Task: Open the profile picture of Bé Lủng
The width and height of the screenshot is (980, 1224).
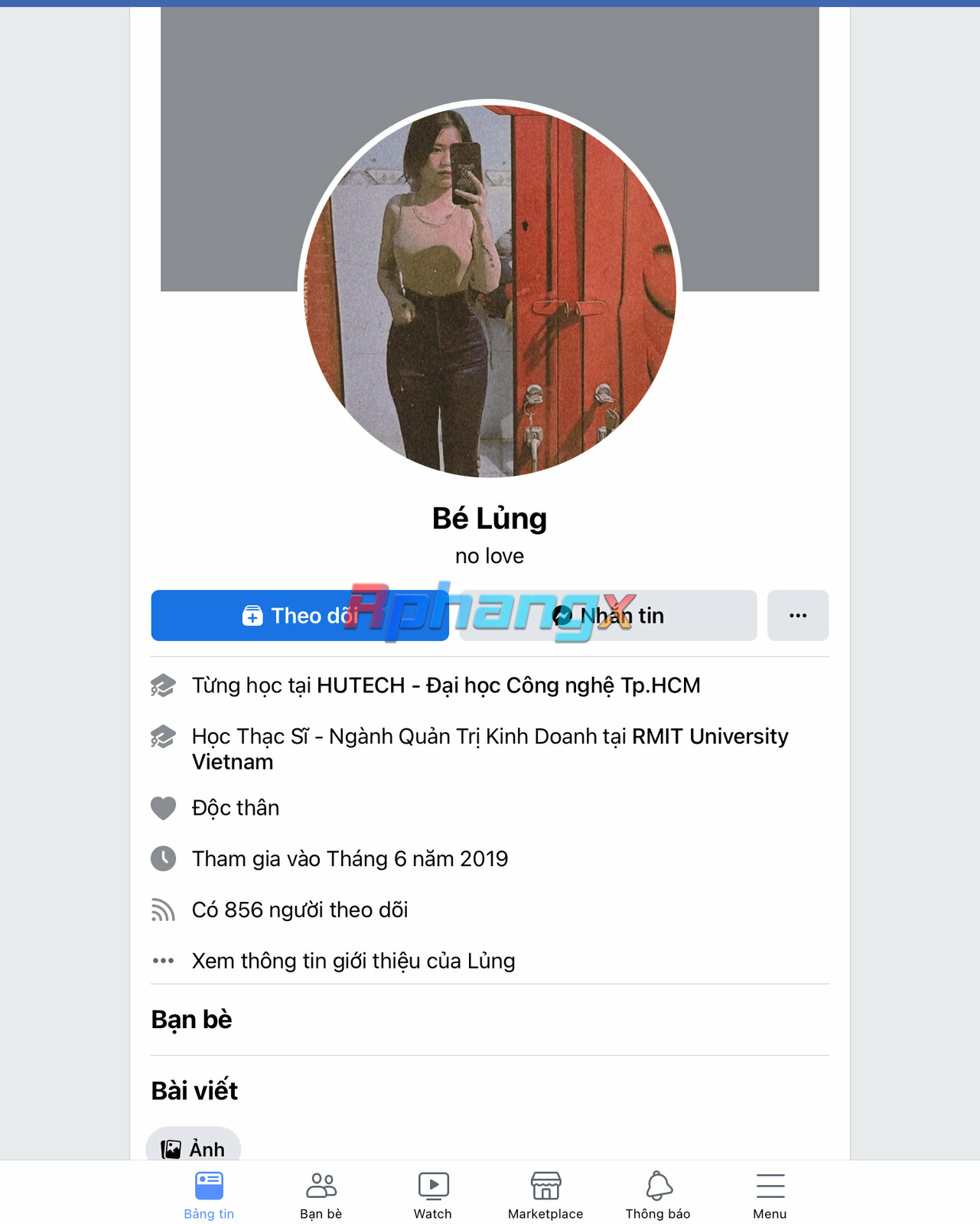Action: [490, 291]
